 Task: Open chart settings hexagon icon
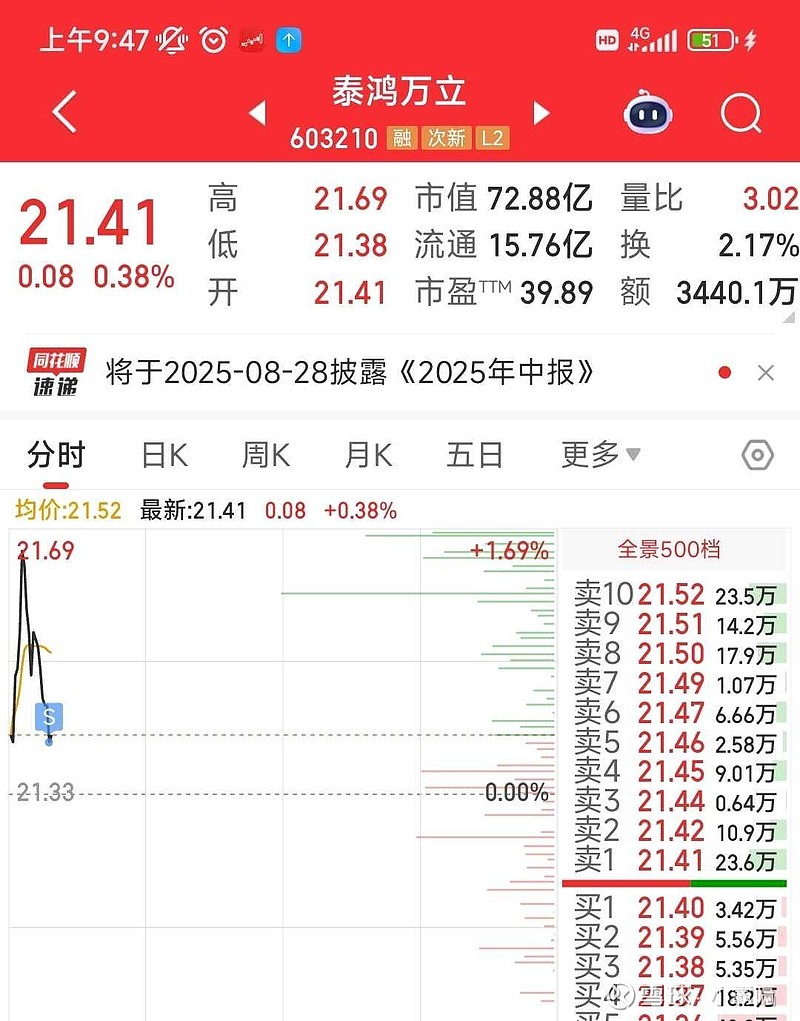pos(757,456)
